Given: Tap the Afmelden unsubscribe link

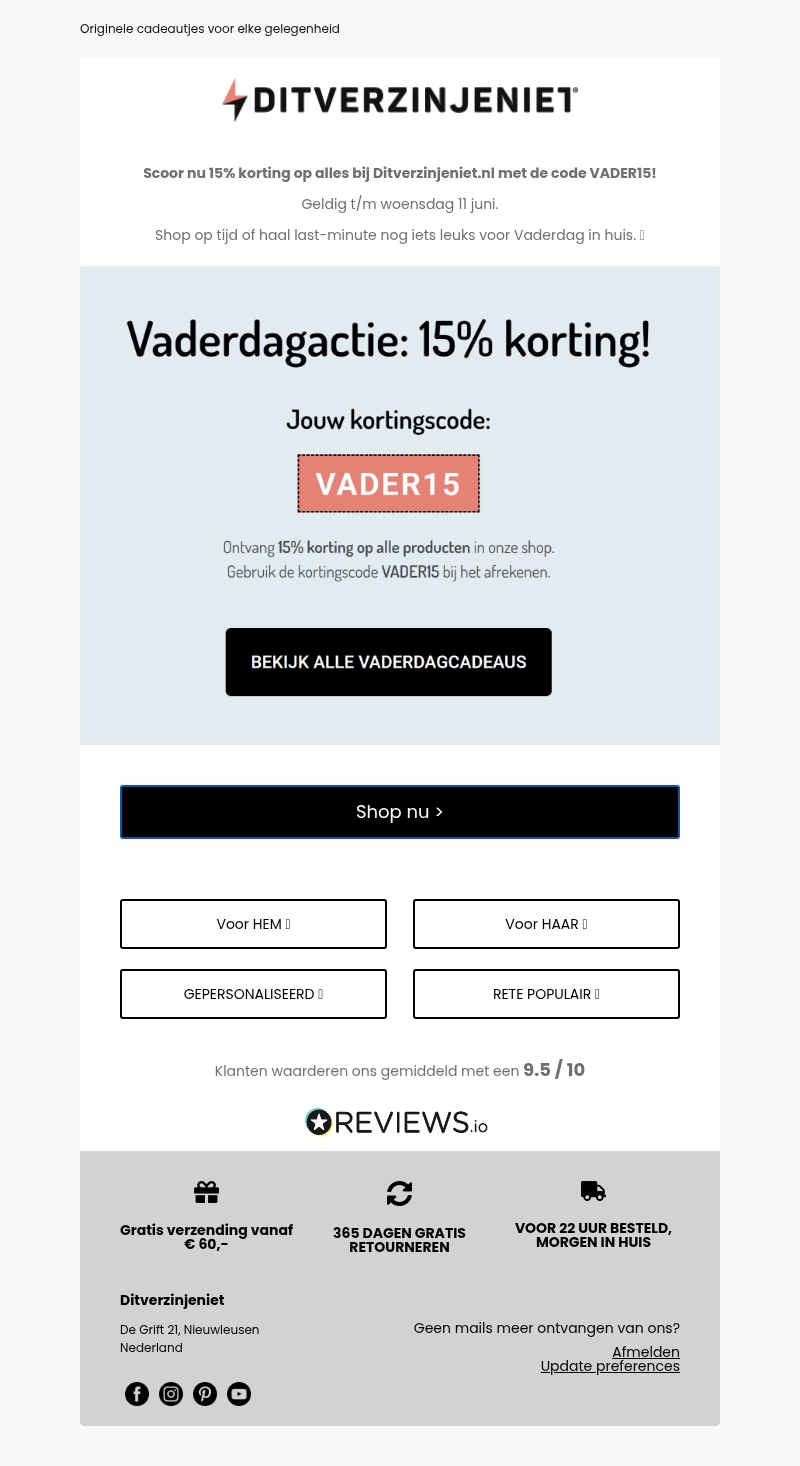Looking at the screenshot, I should (645, 1352).
